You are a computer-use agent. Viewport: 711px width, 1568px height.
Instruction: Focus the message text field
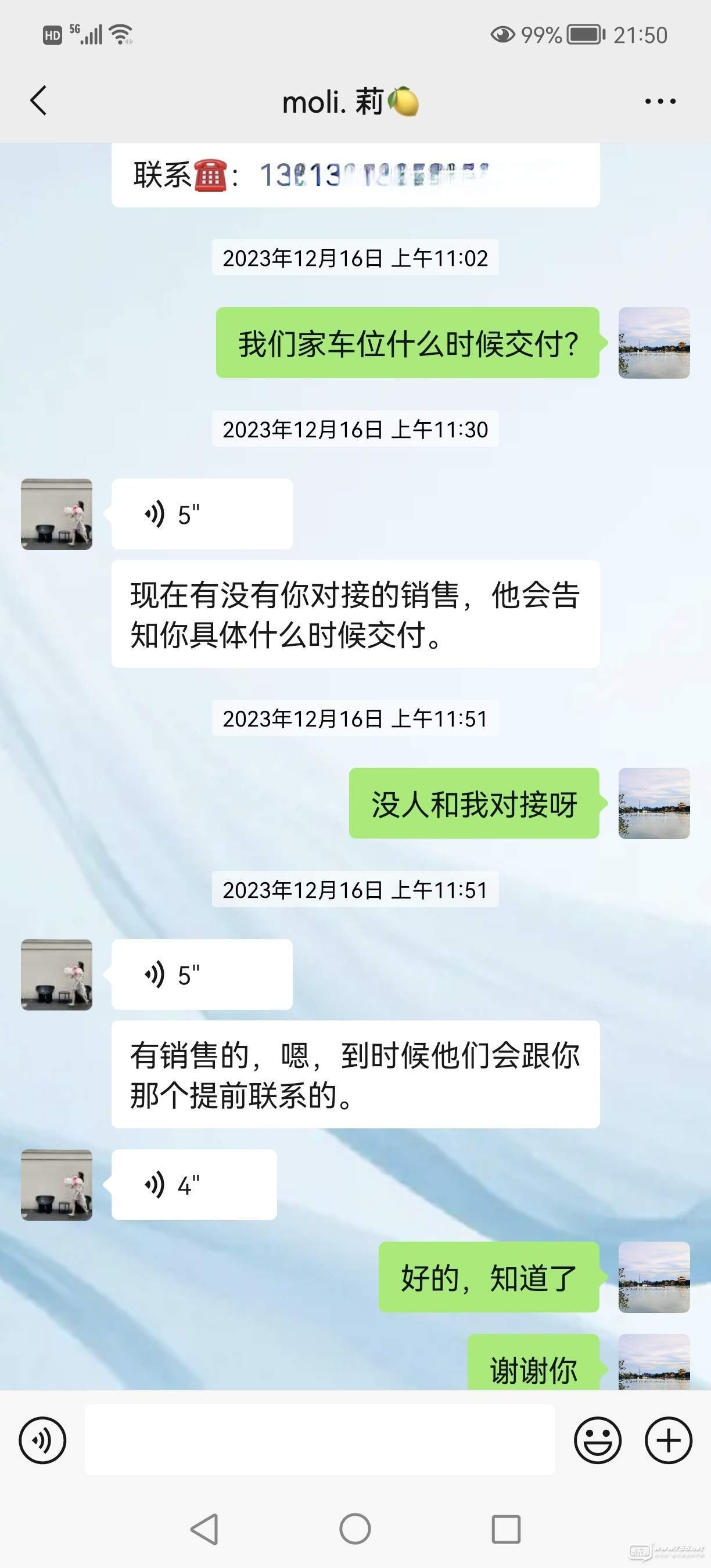pyautogui.click(x=319, y=1440)
